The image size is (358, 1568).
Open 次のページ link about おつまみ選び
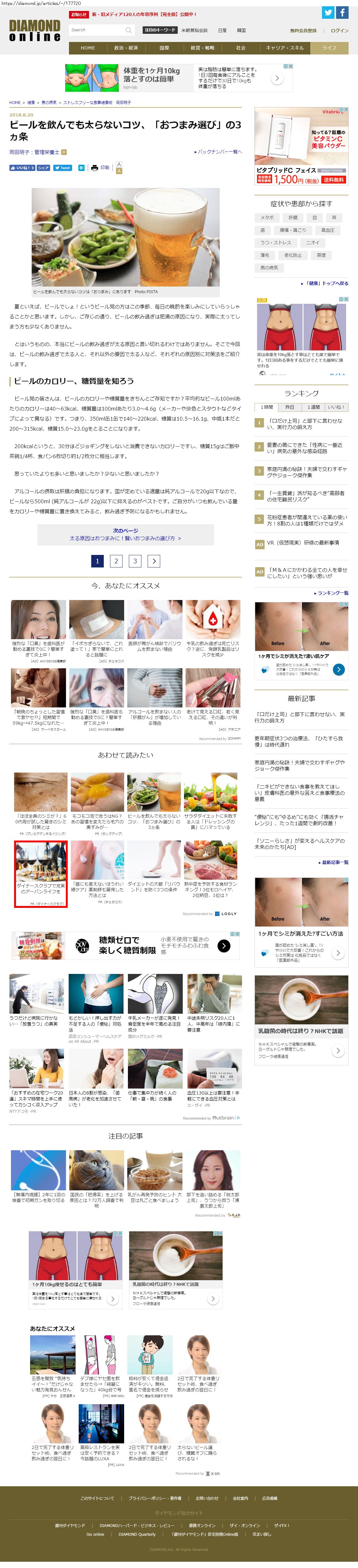tap(125, 535)
